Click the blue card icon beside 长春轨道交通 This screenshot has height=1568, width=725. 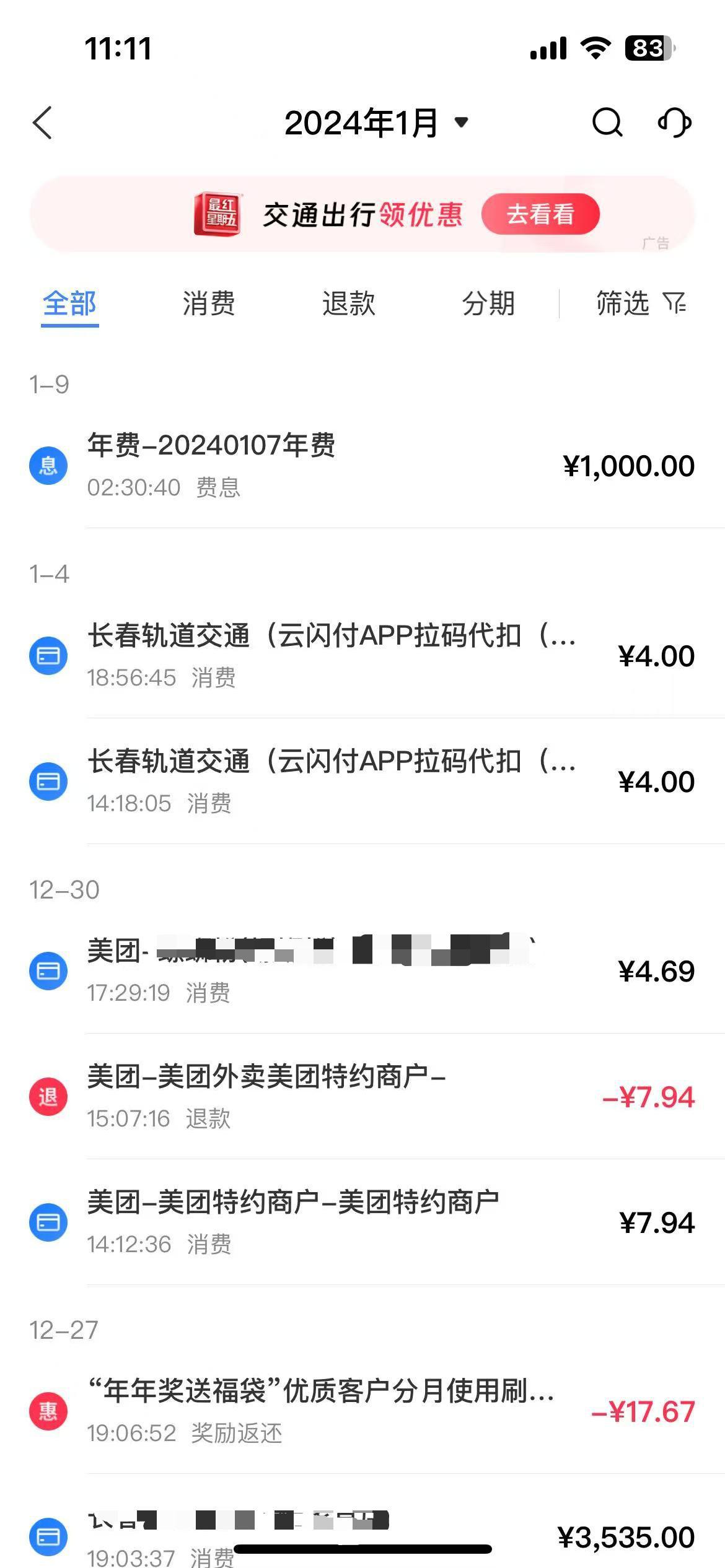(48, 655)
